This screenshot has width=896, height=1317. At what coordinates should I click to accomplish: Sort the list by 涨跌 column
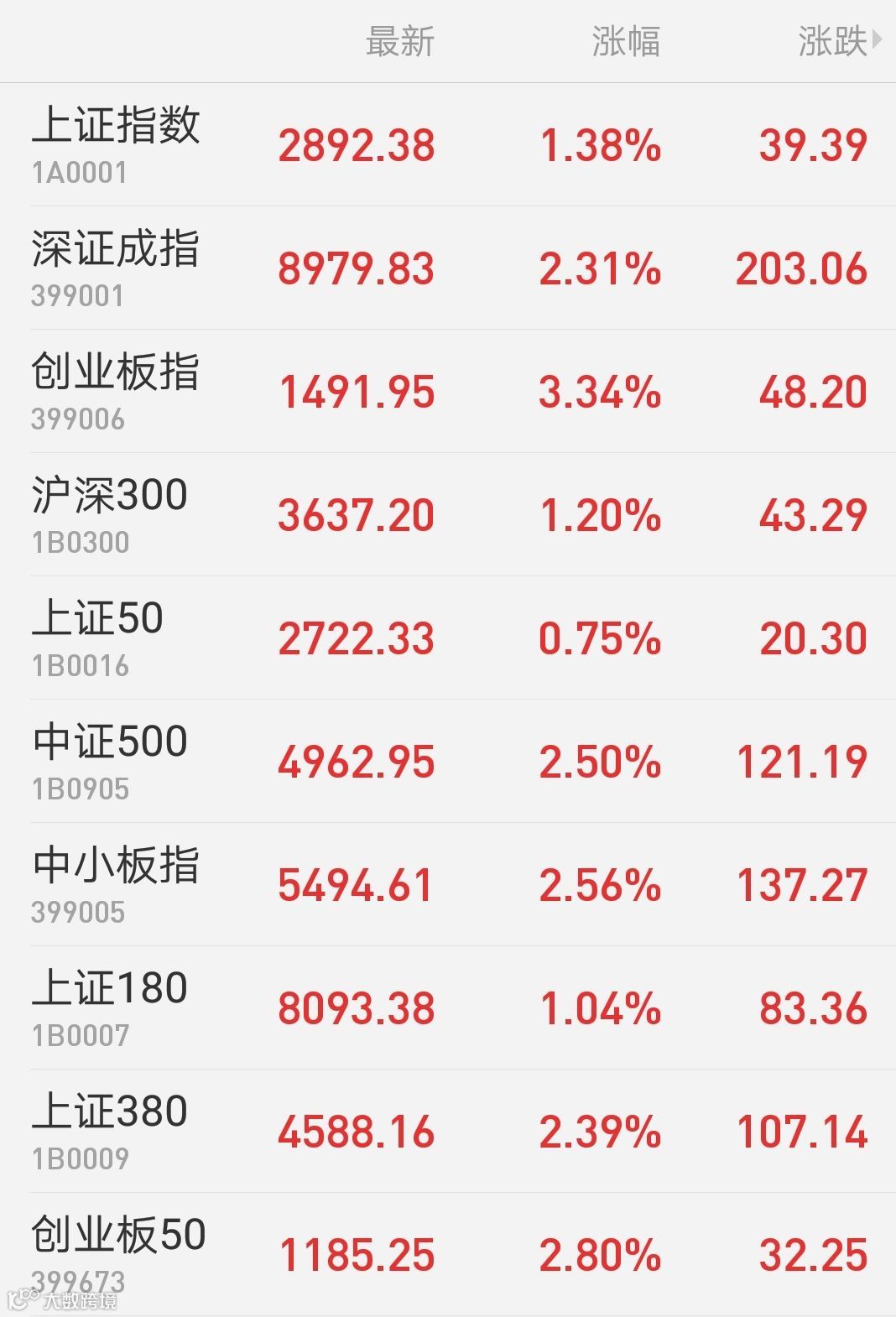click(x=839, y=41)
